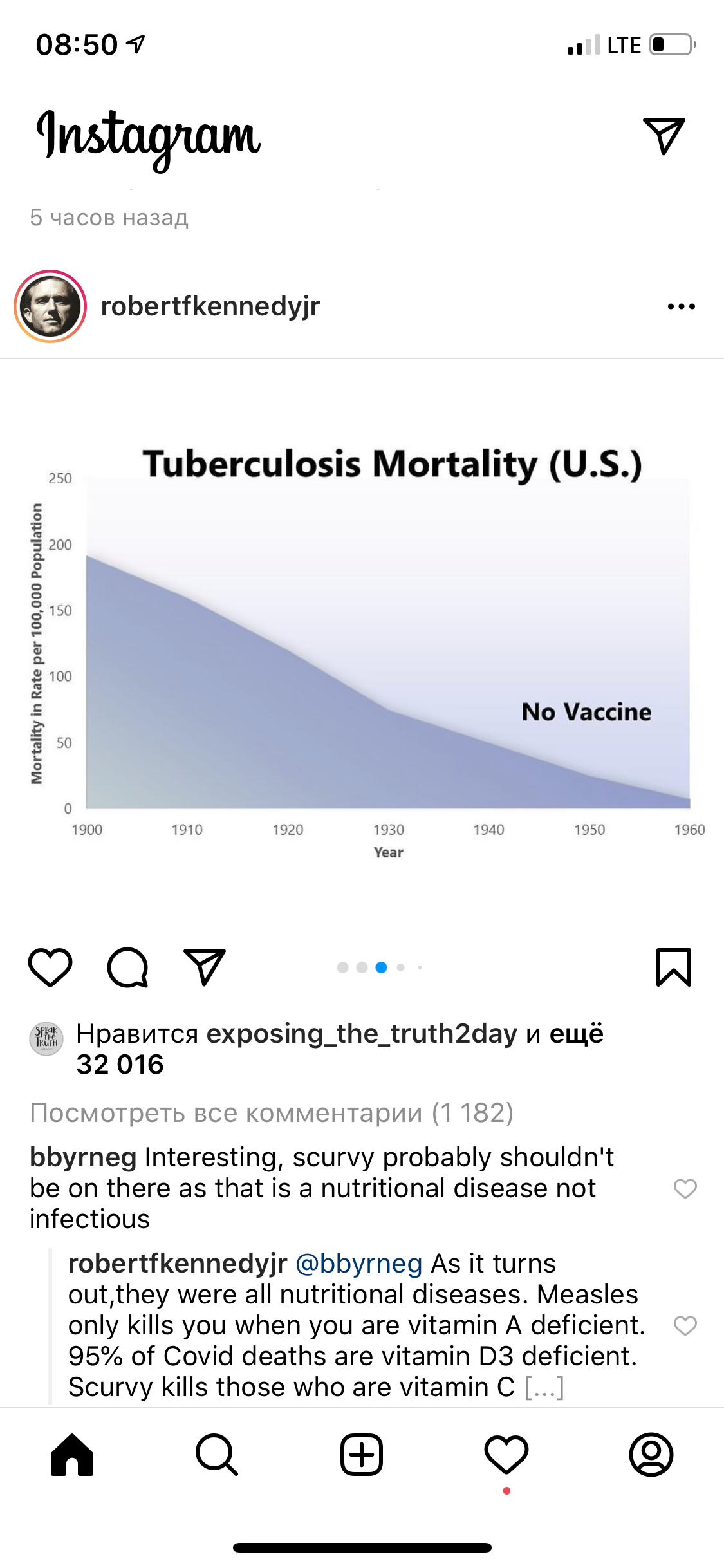Open the post's three-dot options menu
The width and height of the screenshot is (724, 1568).
click(x=681, y=306)
